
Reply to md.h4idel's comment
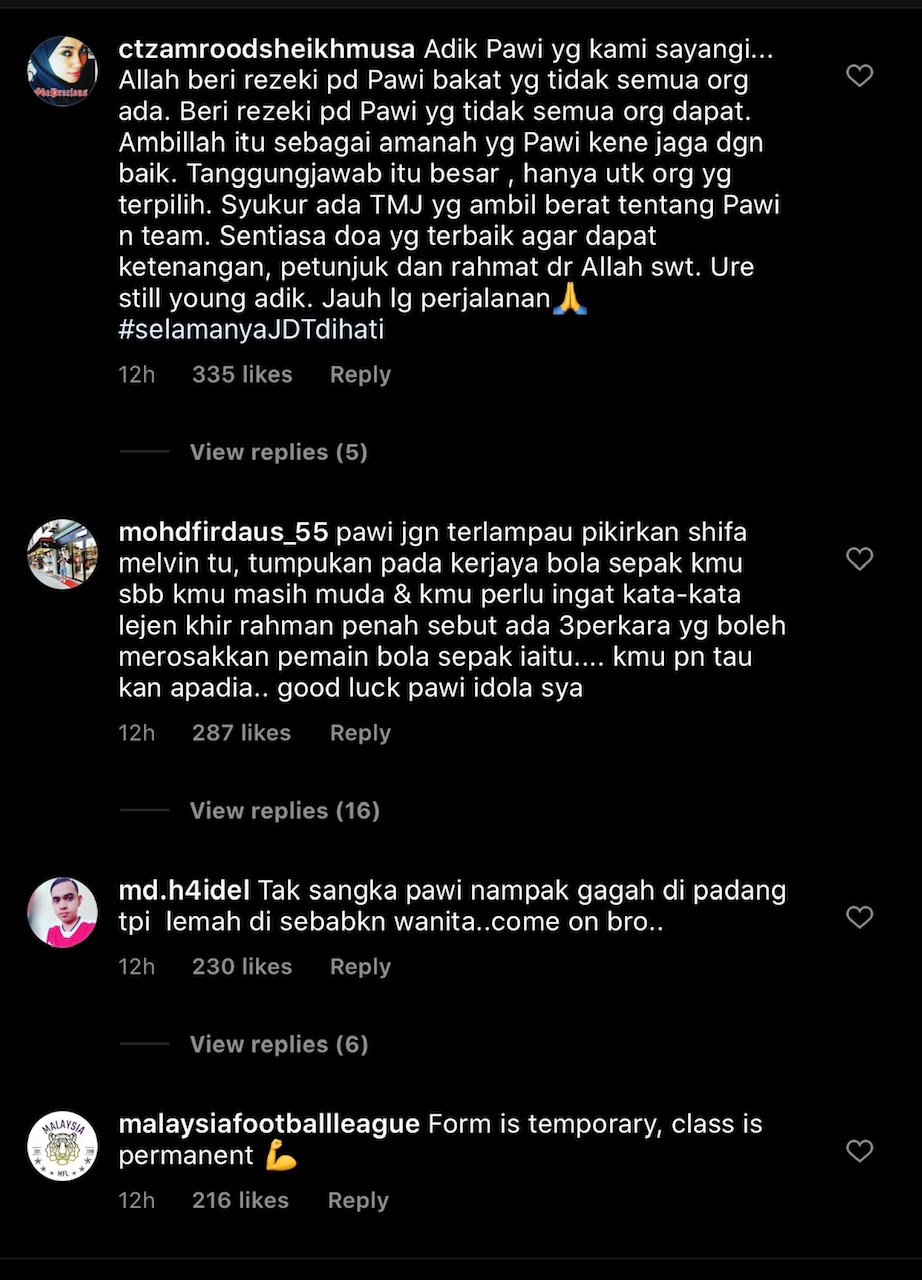pos(360,967)
